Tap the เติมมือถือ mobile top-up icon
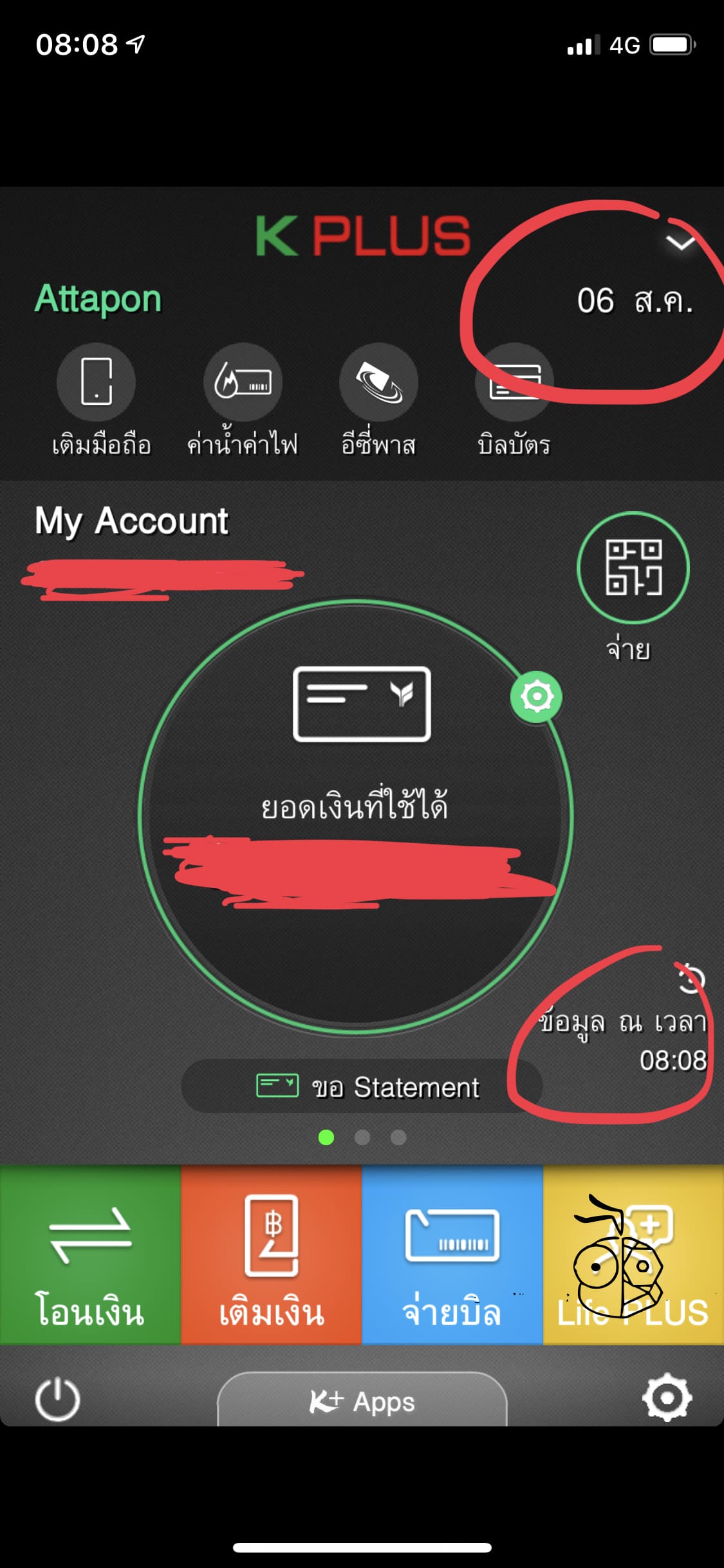The height and width of the screenshot is (1568, 724). (97, 382)
